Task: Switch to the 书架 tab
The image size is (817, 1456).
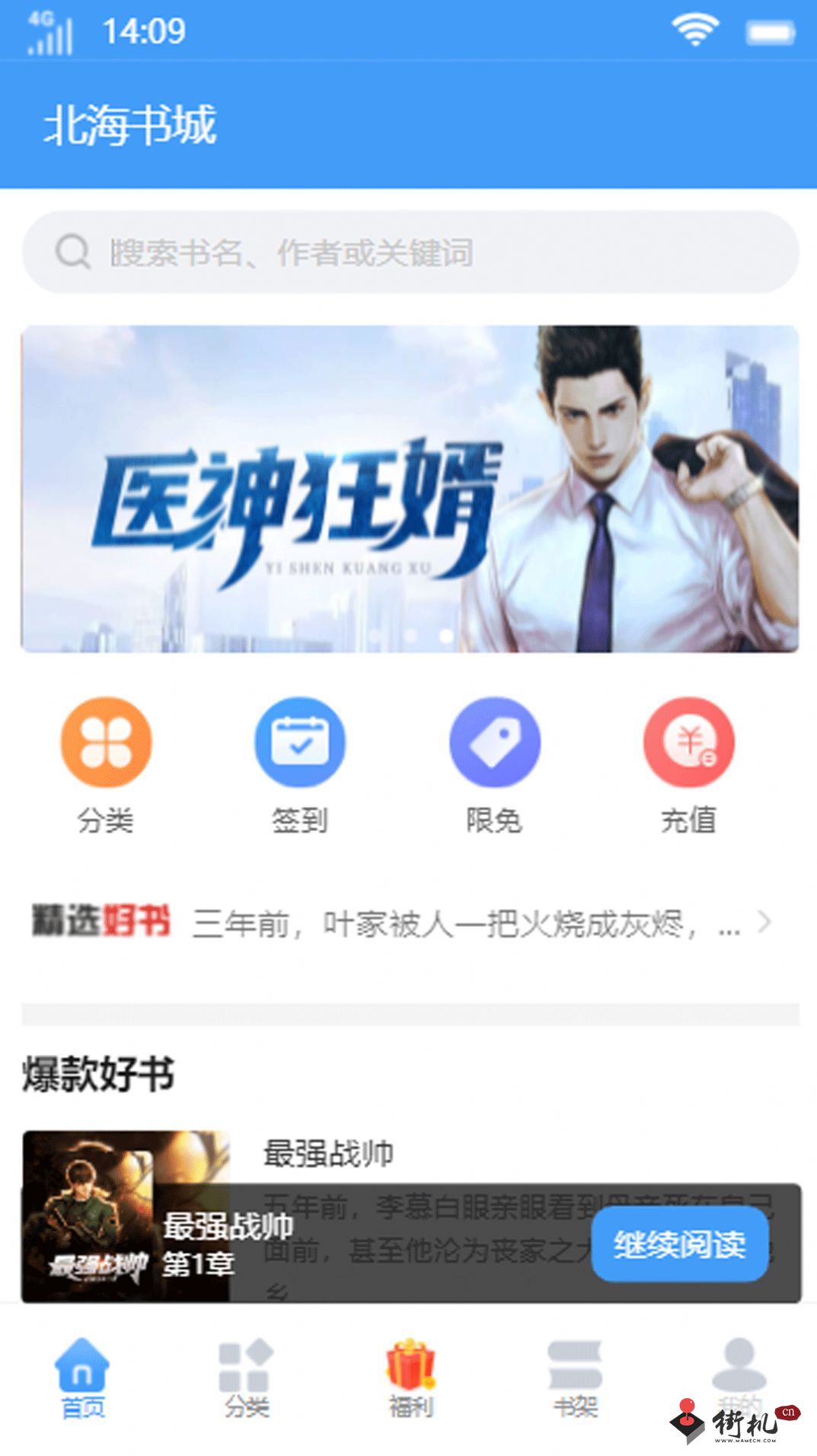Action: (575, 1378)
